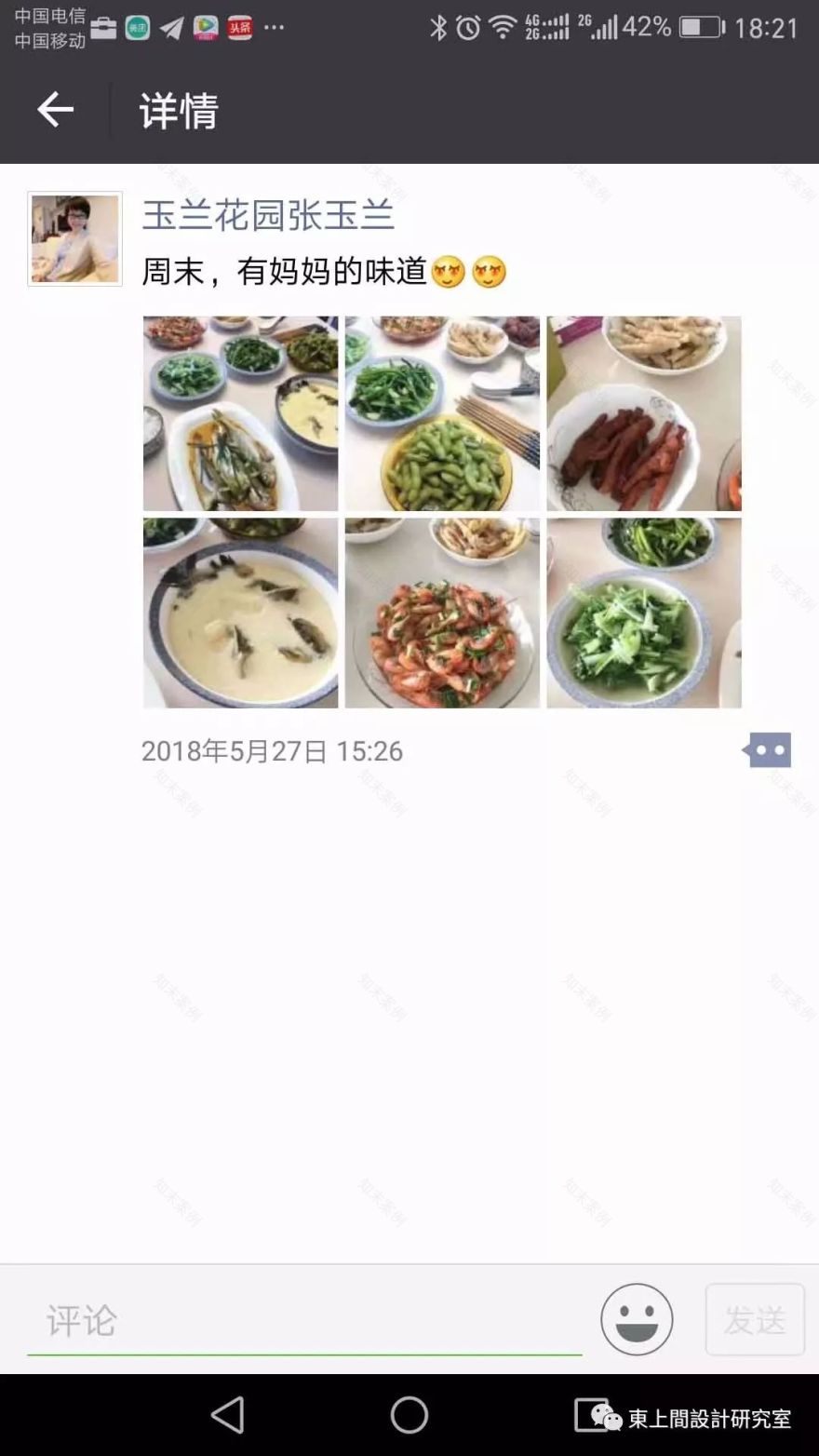
Task: Tap the Toutiao icon in the status bar
Action: [x=239, y=27]
